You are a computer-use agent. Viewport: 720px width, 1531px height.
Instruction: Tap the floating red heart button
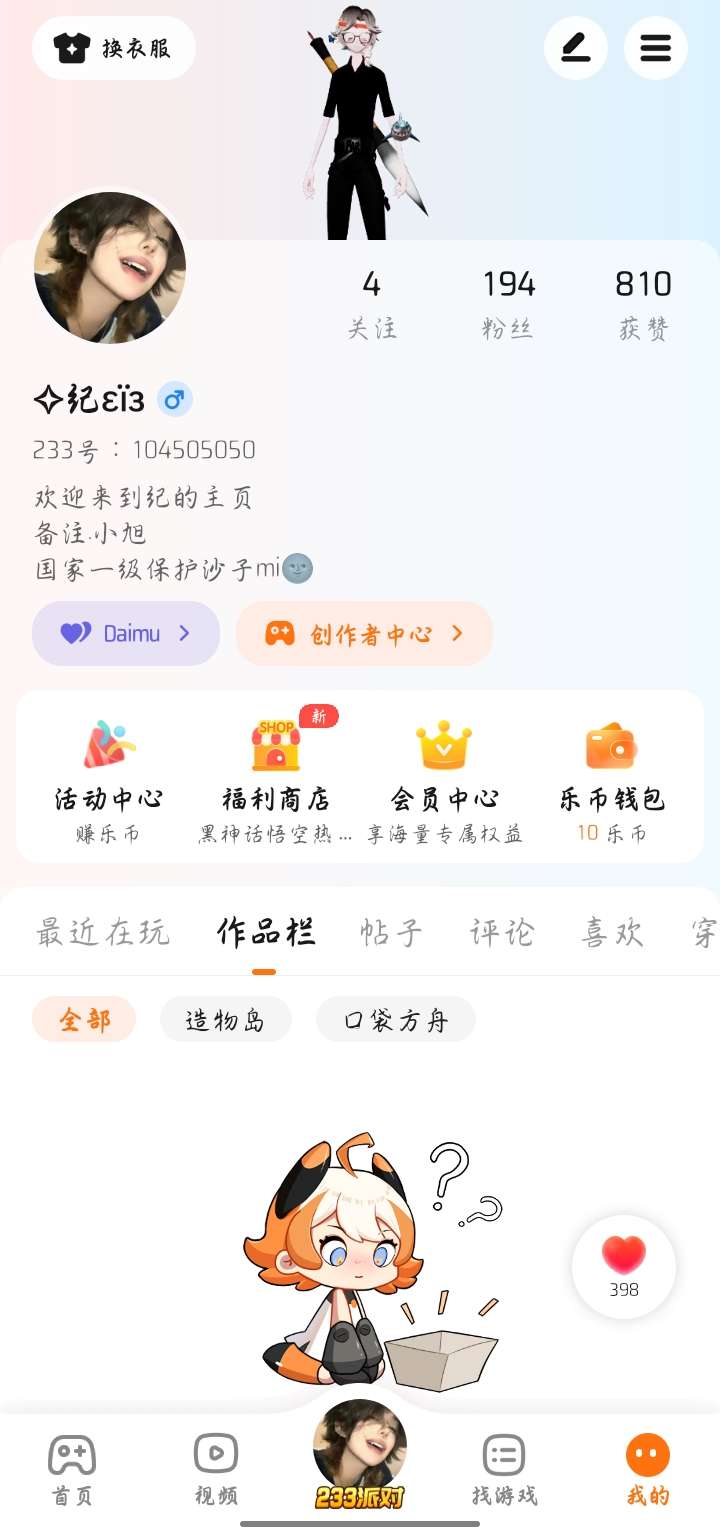pyautogui.click(x=624, y=1265)
